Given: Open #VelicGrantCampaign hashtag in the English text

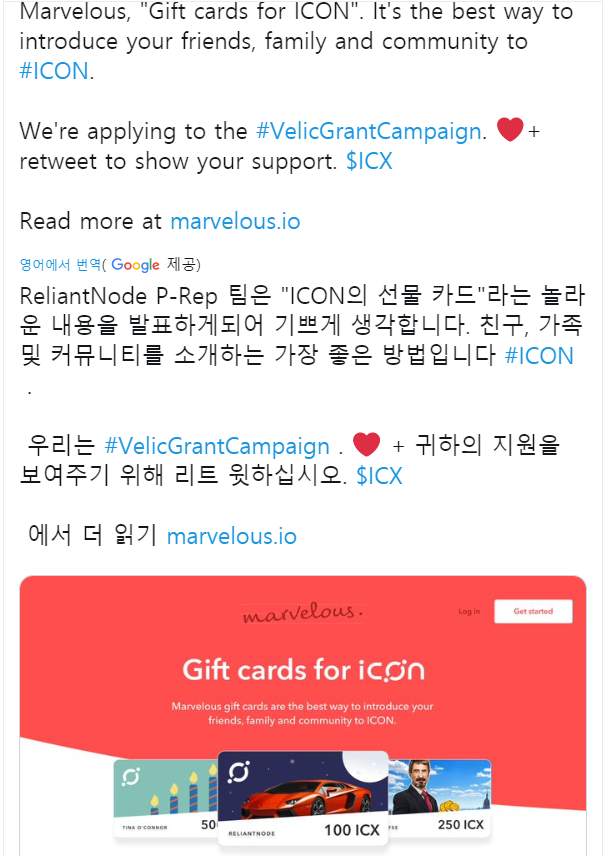Looking at the screenshot, I should (371, 131).
